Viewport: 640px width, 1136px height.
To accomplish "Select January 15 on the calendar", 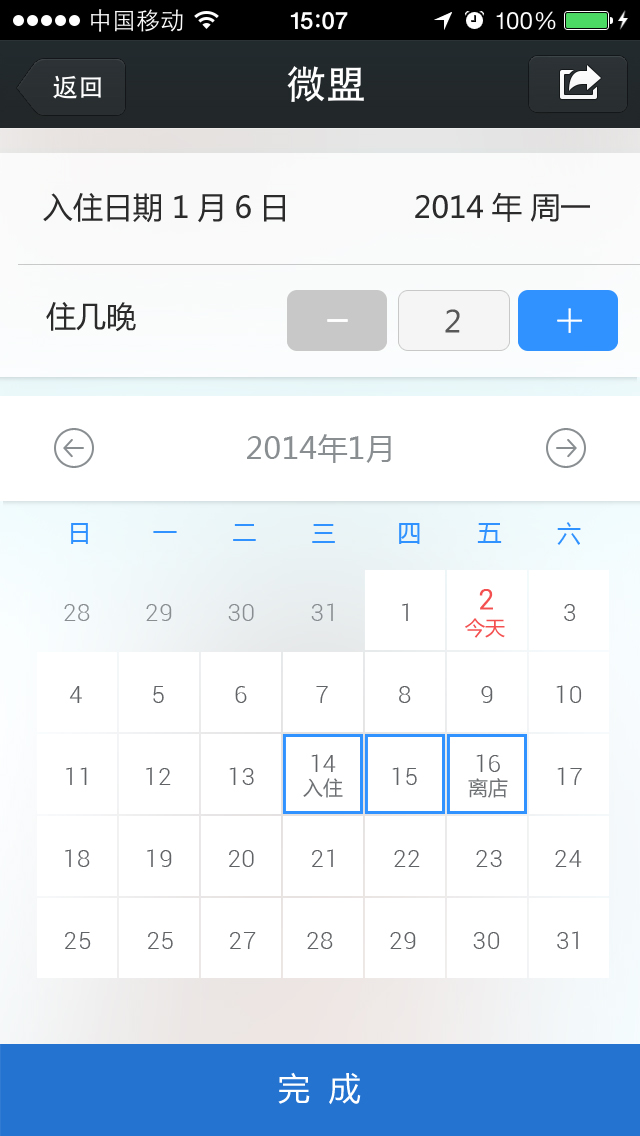I will pos(405,775).
